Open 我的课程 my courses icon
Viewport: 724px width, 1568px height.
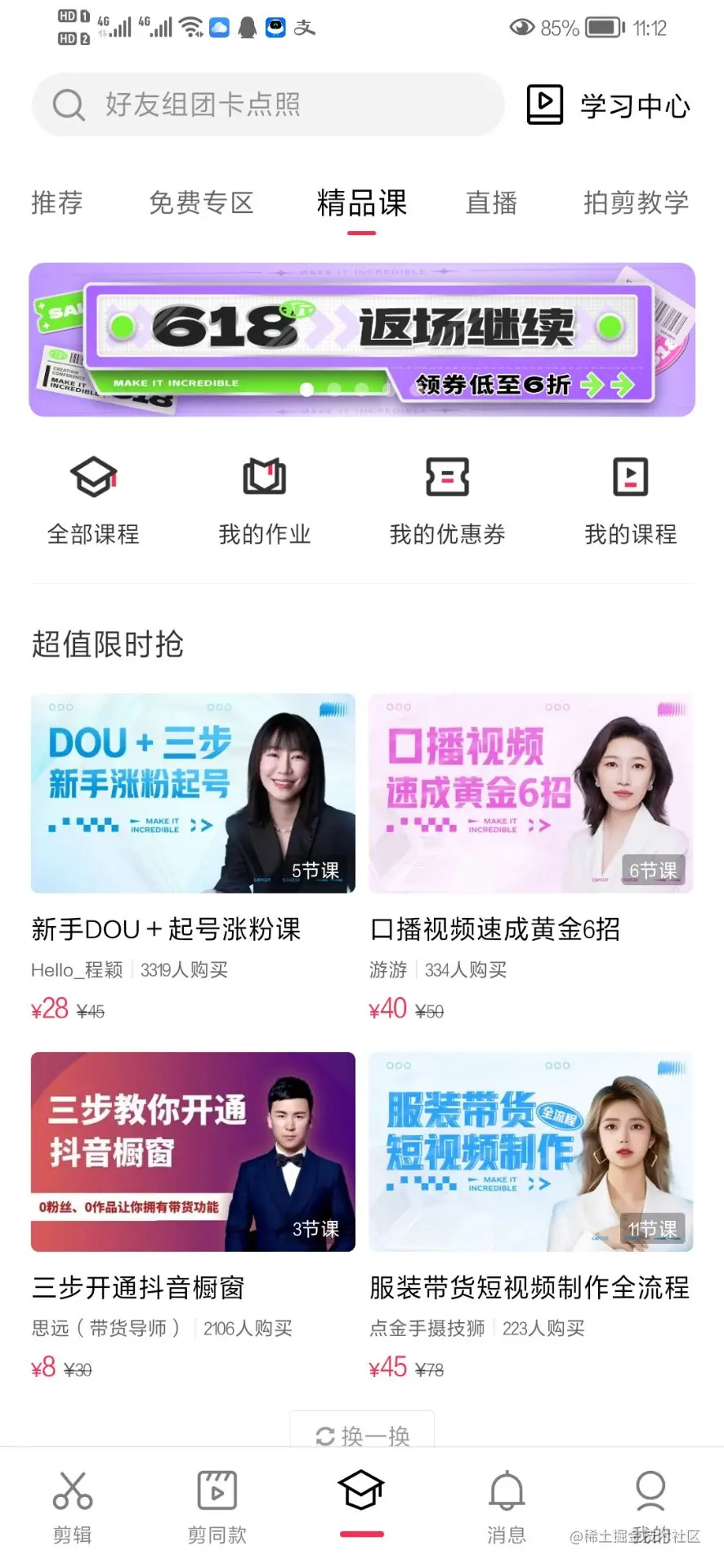(630, 498)
